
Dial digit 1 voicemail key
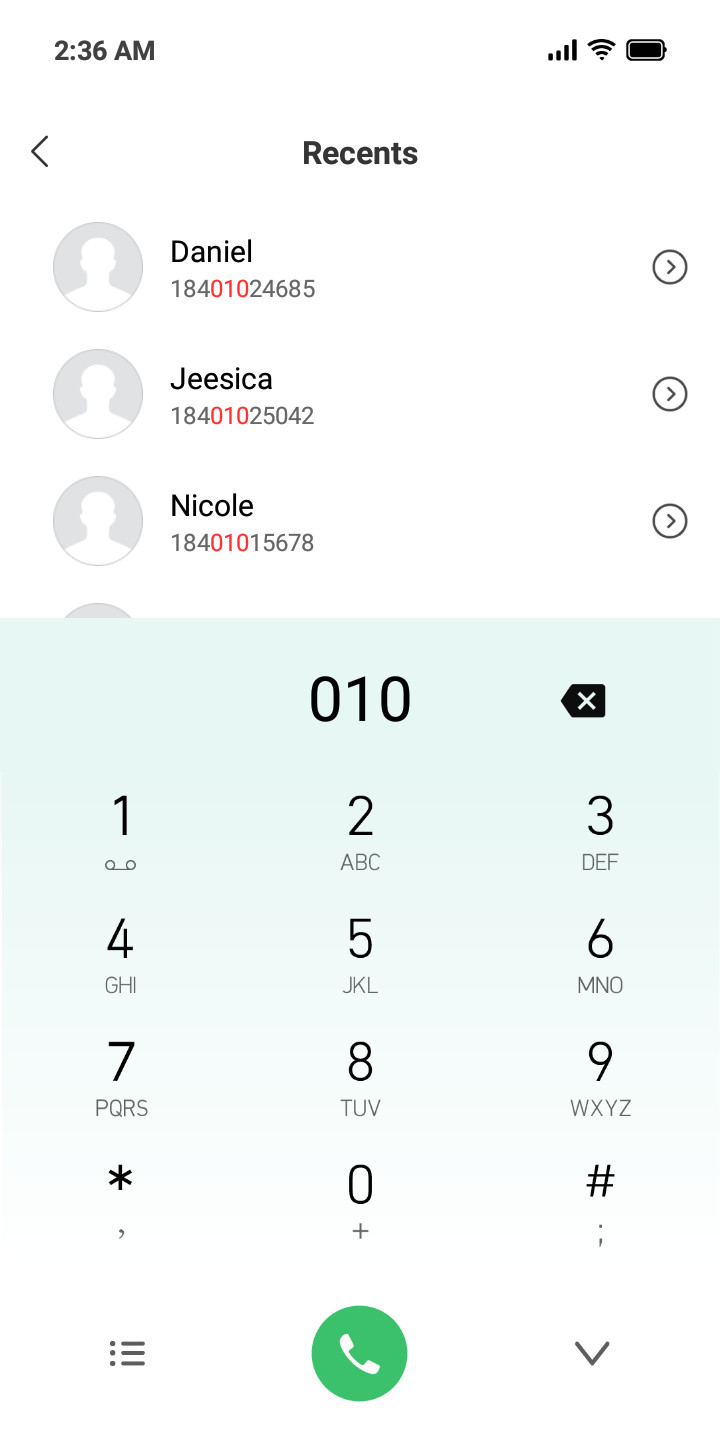click(x=121, y=832)
